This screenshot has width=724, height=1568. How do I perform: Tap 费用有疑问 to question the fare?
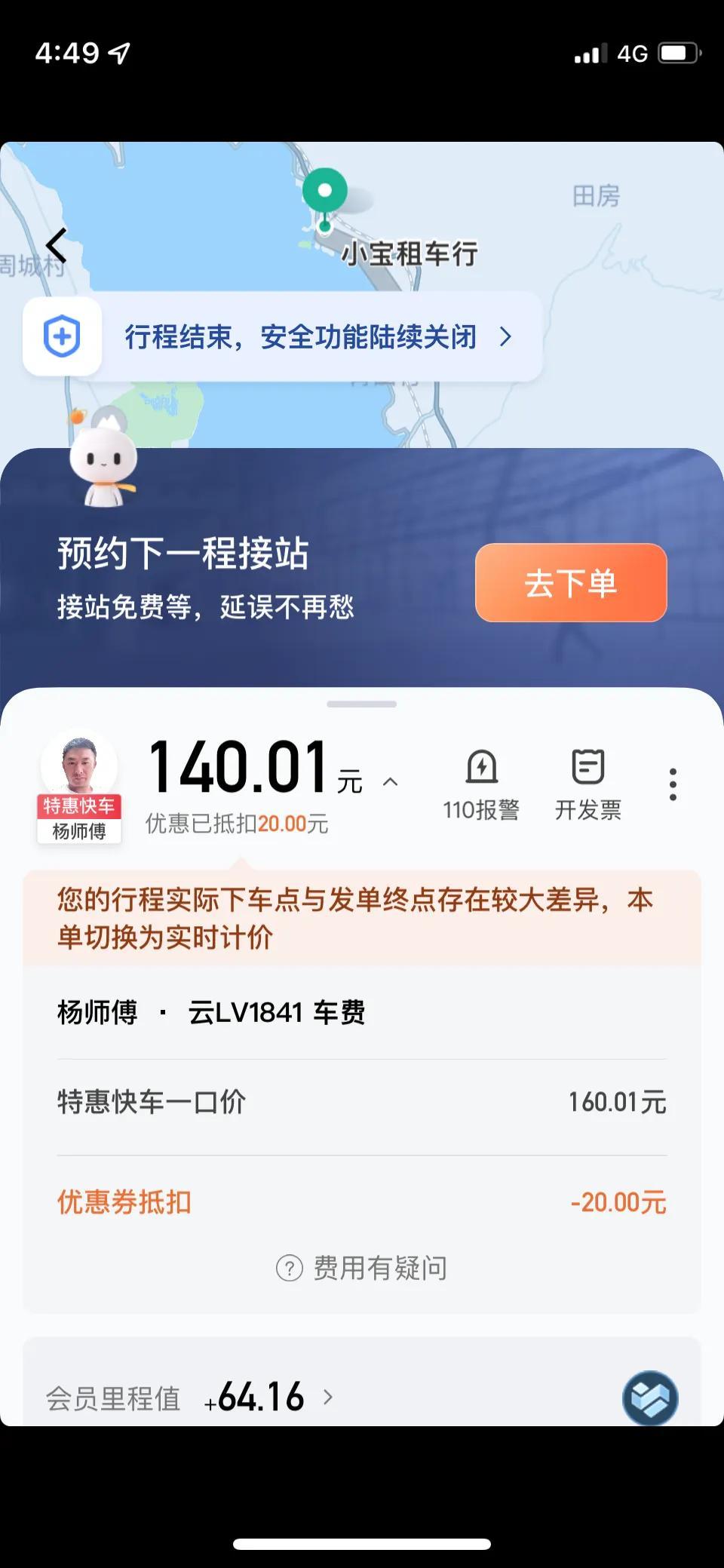click(x=362, y=1268)
